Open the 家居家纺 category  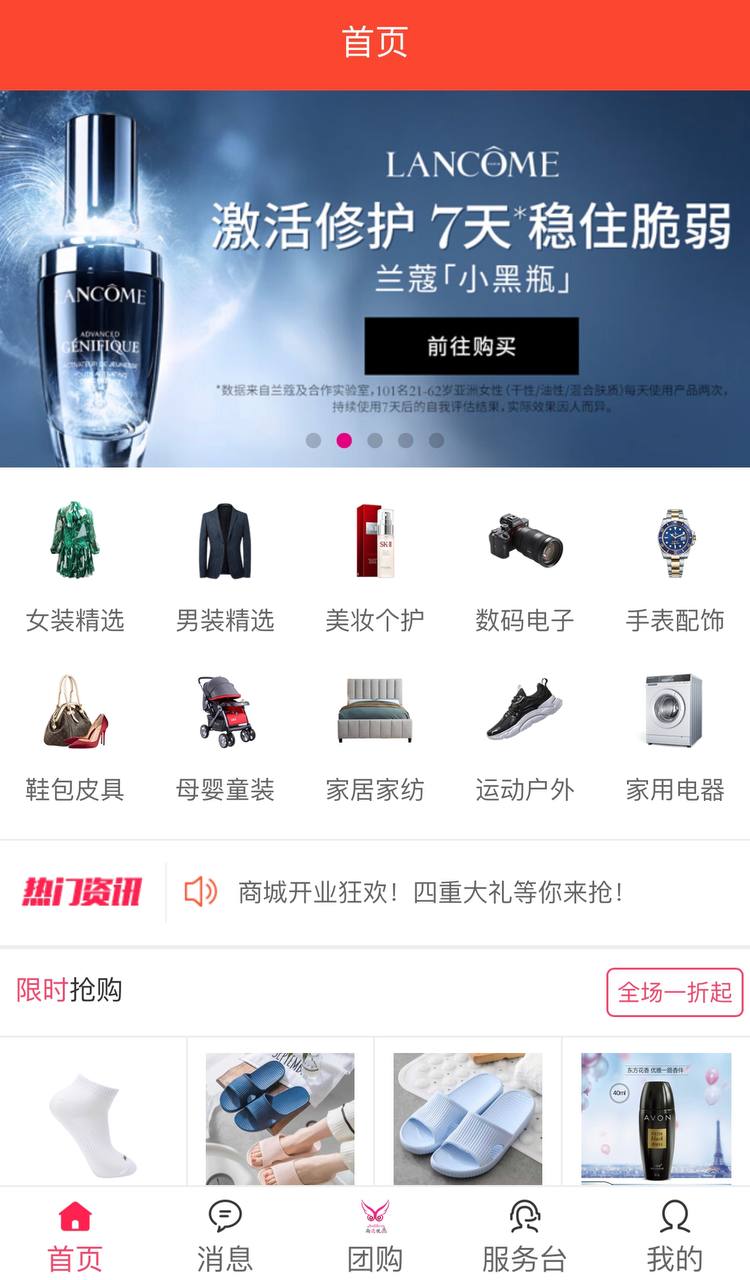[375, 737]
